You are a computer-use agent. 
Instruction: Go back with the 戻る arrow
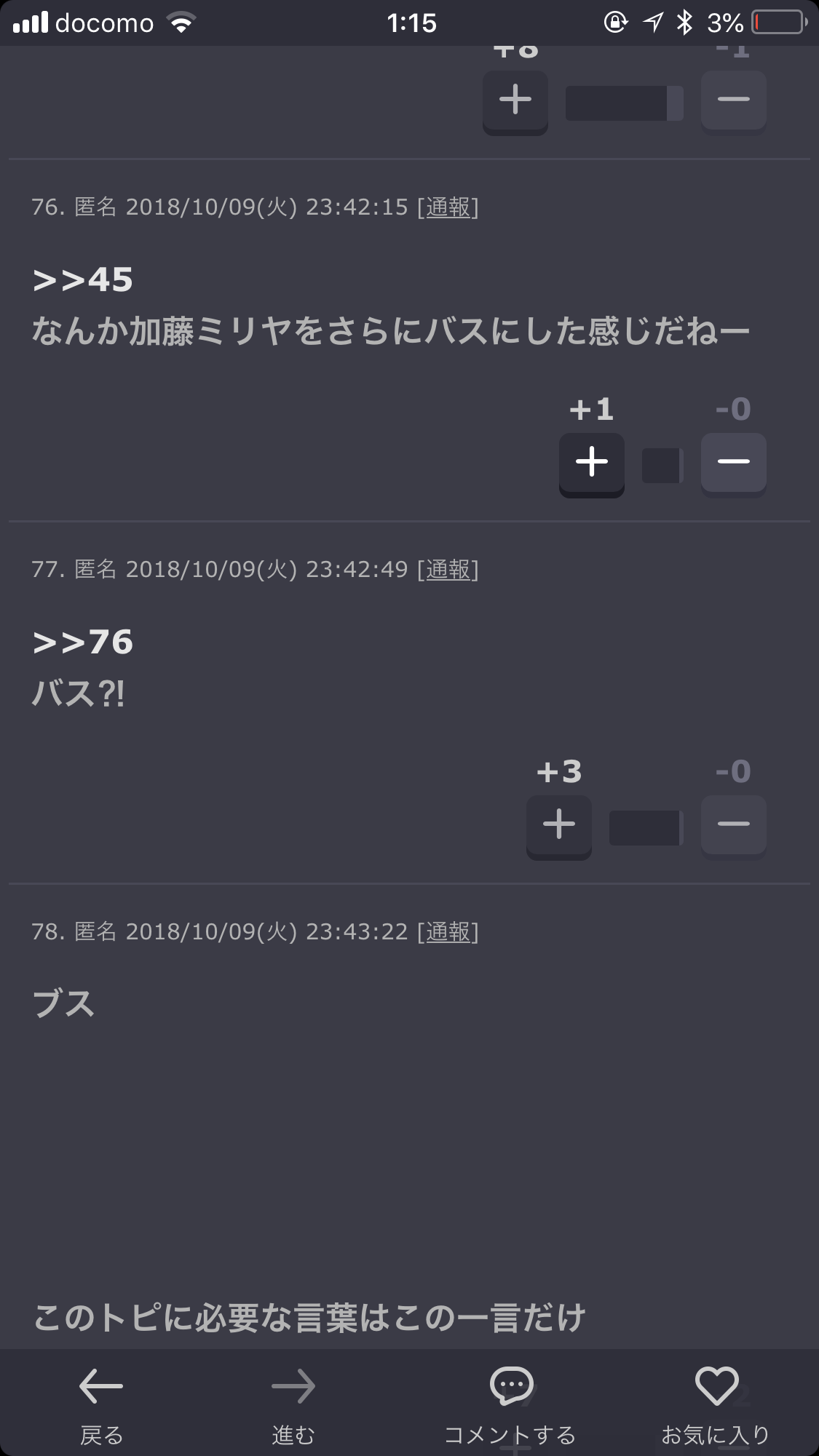click(x=101, y=1405)
